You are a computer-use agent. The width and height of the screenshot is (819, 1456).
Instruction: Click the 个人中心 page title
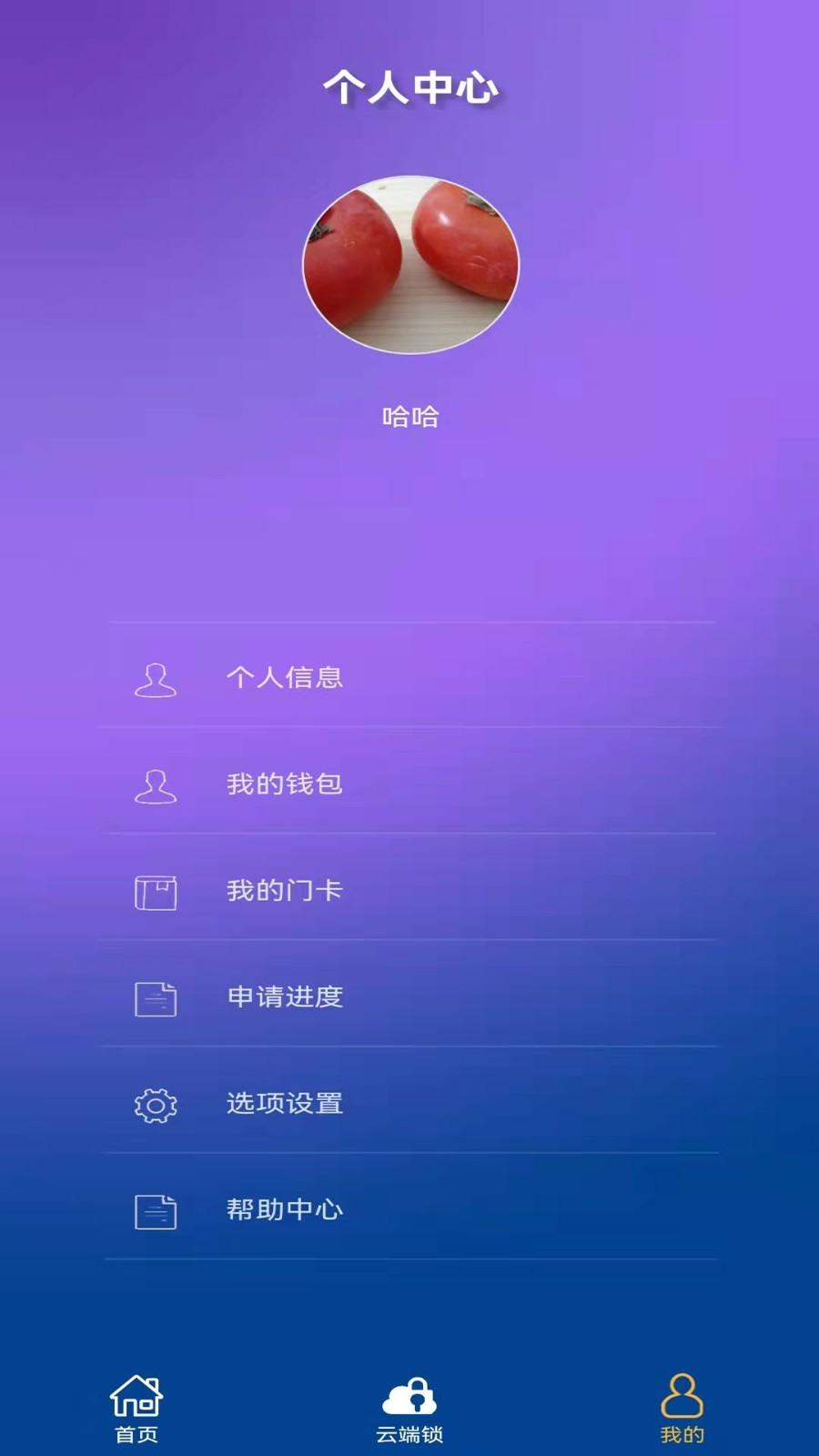409,89
